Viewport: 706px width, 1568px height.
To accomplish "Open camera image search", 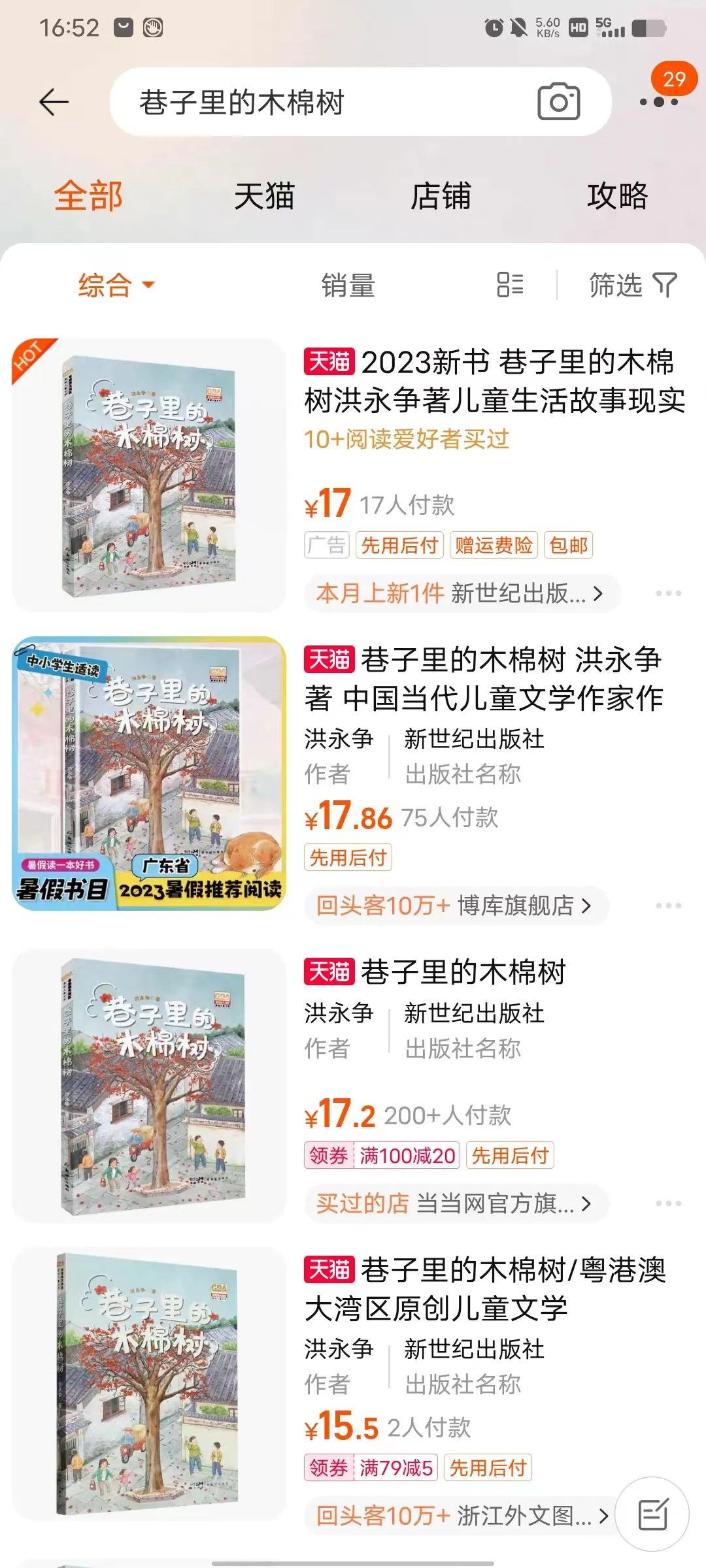I will pyautogui.click(x=558, y=102).
